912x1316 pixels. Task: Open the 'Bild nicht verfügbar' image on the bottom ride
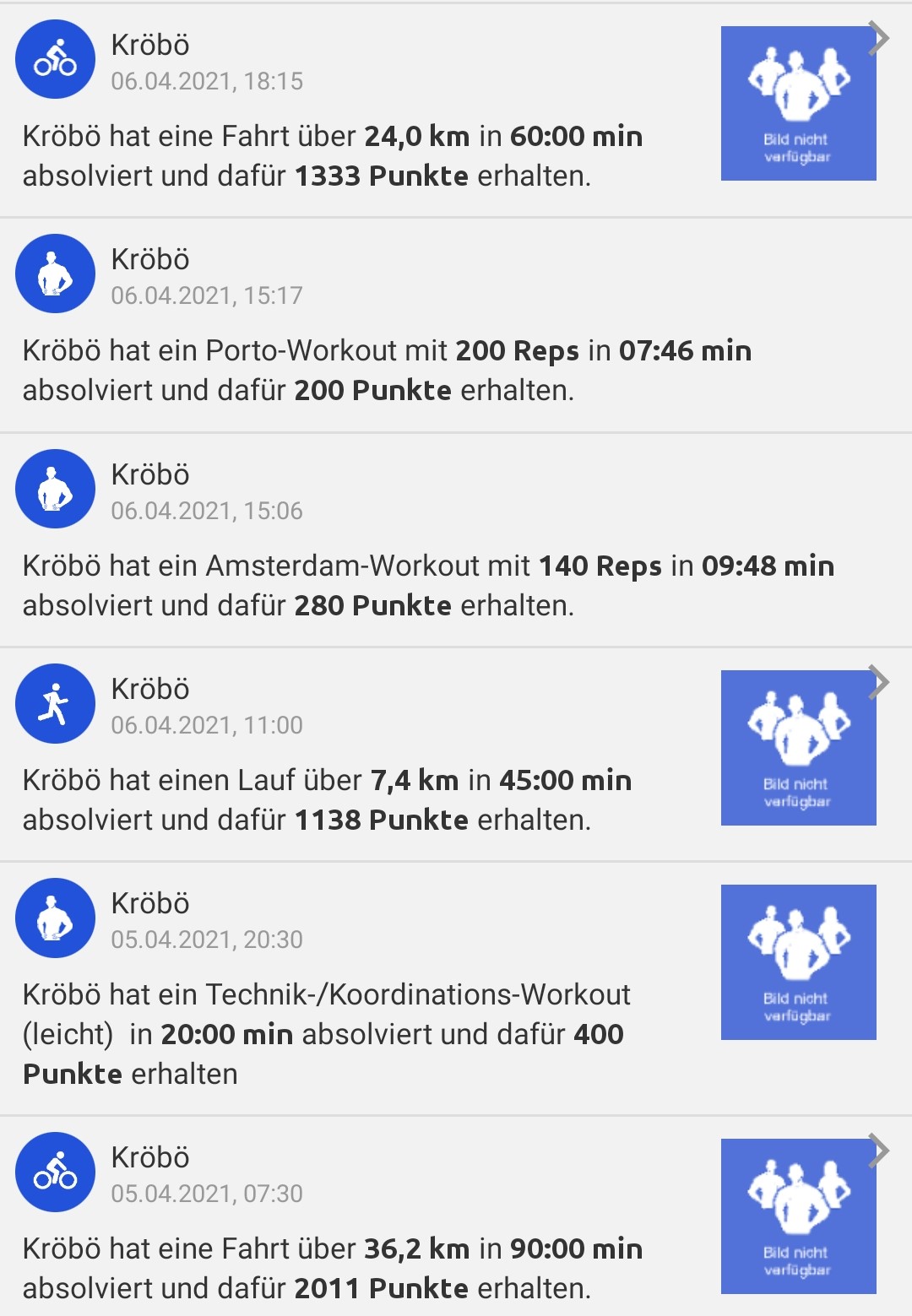click(x=797, y=1216)
